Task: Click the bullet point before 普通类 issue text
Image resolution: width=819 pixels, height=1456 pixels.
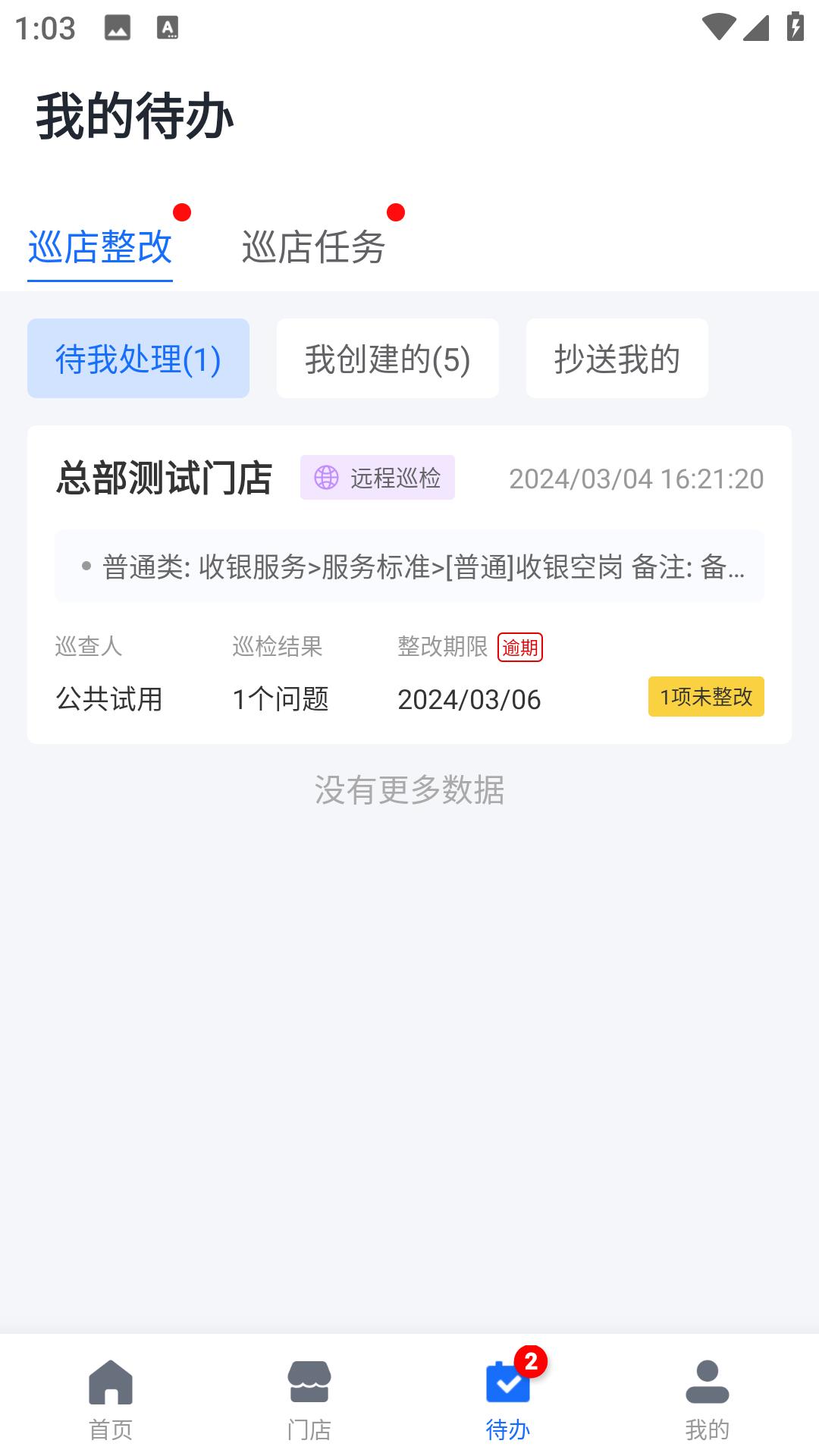Action: point(86,566)
